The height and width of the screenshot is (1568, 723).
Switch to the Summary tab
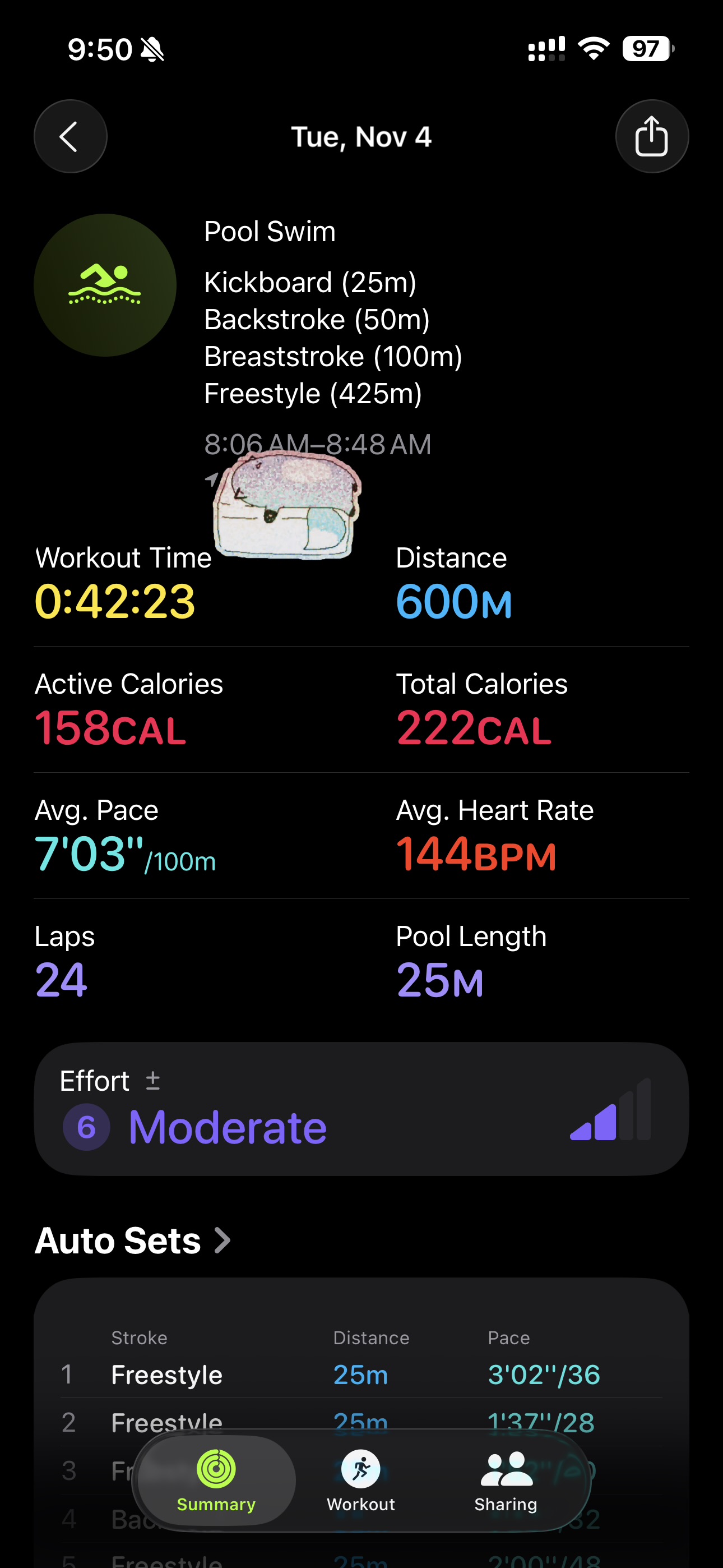(x=216, y=1481)
